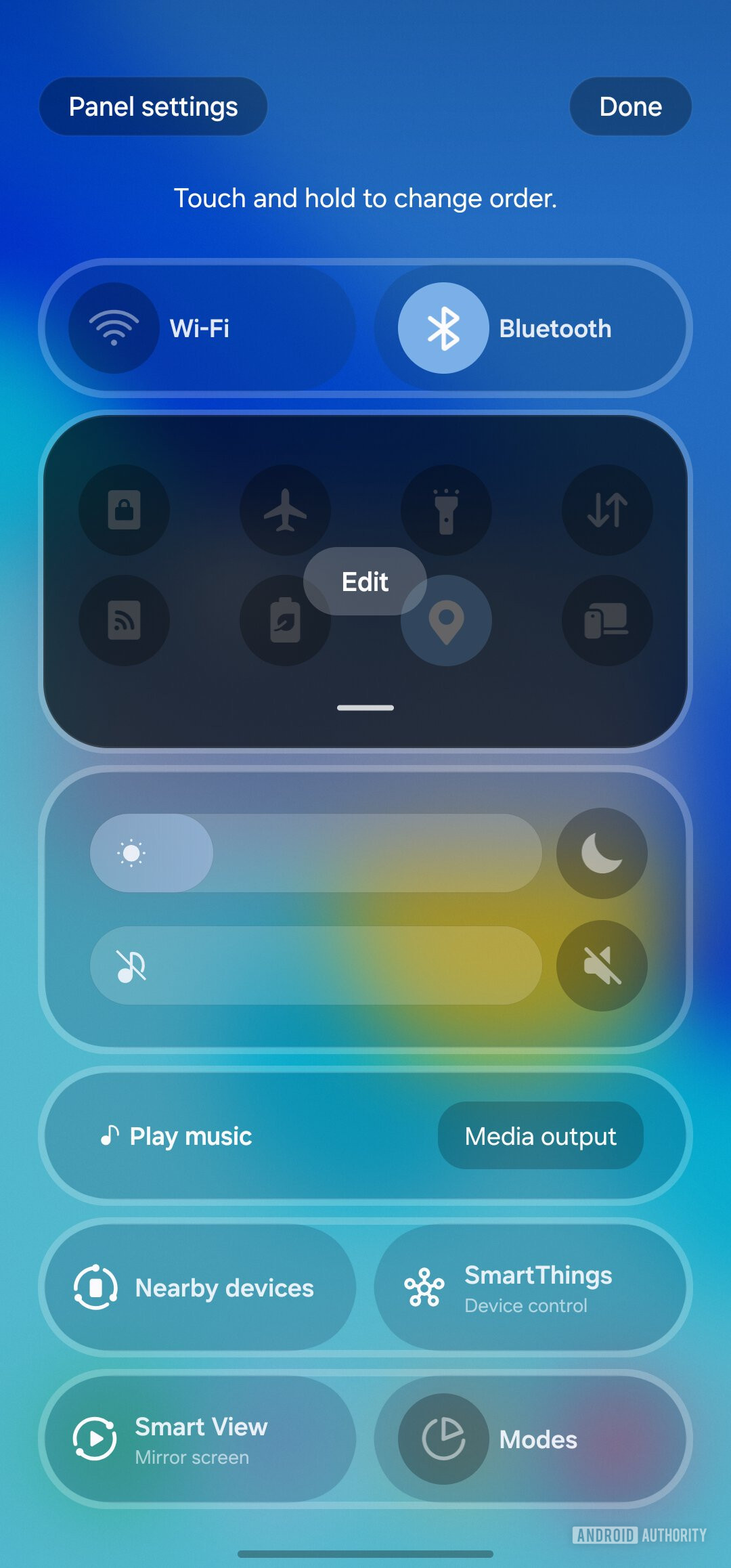This screenshot has height=1568, width=731.
Task: Toggle dark mode moon icon
Action: pyautogui.click(x=602, y=853)
